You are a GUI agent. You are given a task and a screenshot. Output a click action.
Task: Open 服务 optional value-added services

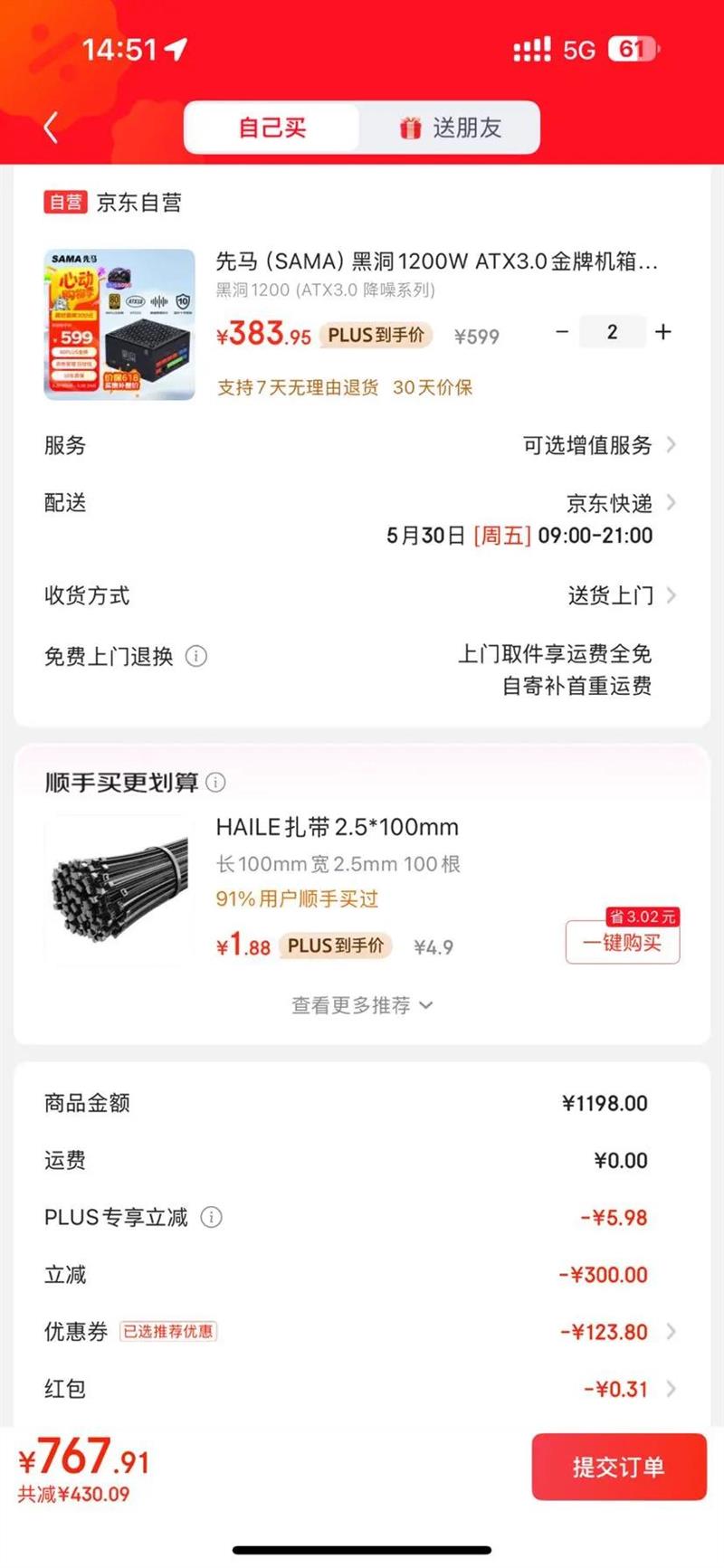pyautogui.click(x=597, y=445)
